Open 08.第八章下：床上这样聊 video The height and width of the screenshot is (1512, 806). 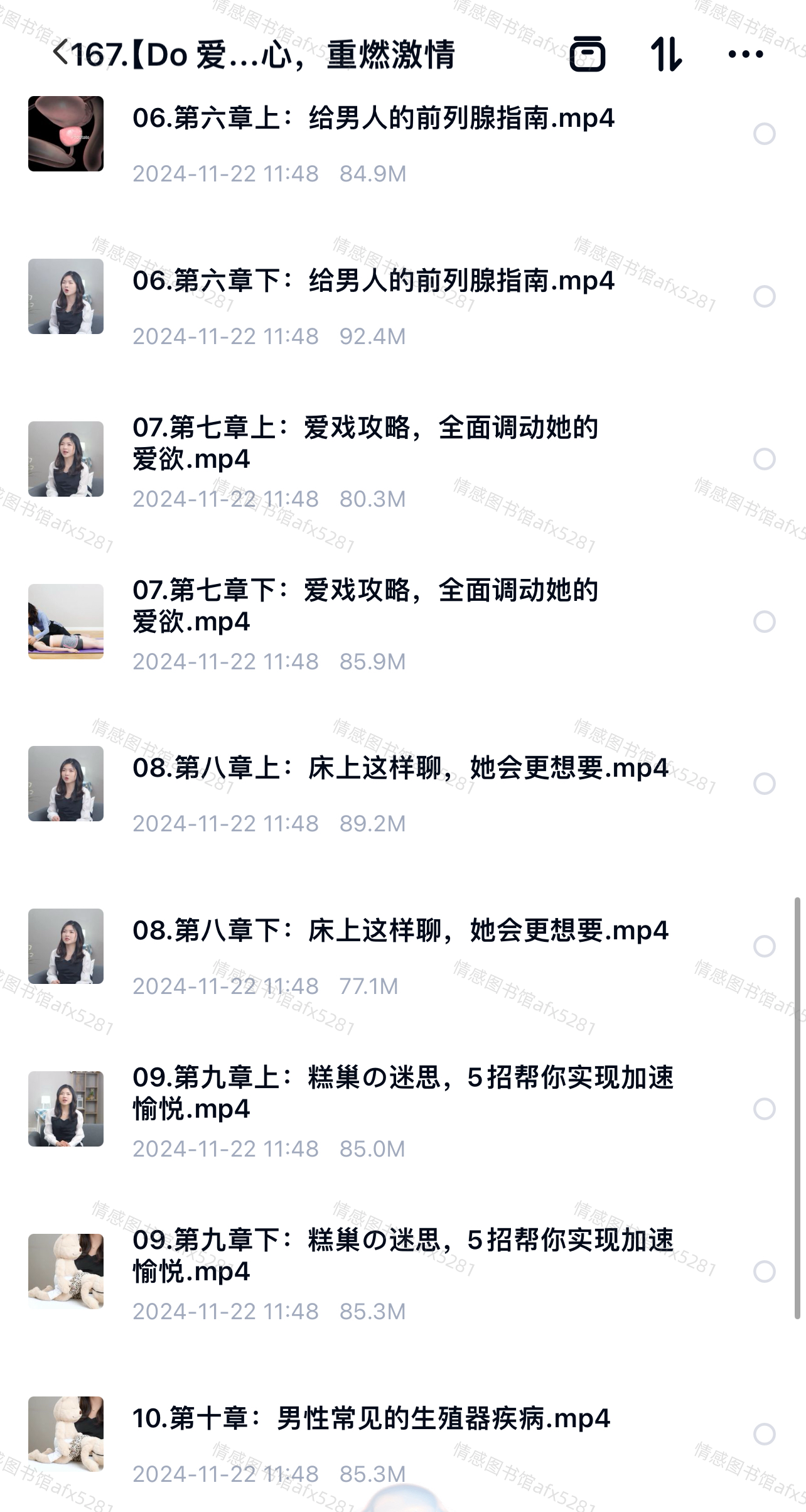[x=400, y=931]
